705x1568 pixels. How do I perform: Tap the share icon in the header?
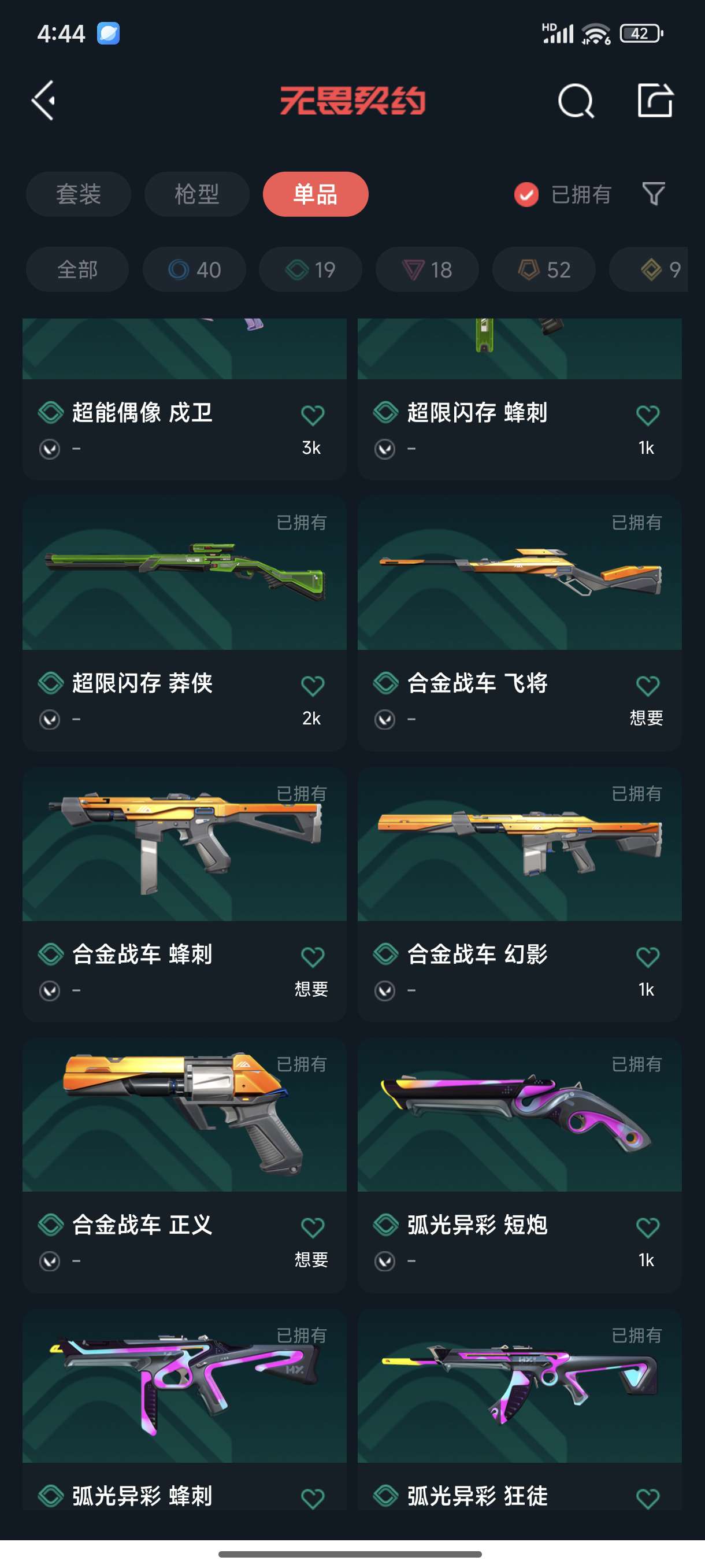point(655,101)
